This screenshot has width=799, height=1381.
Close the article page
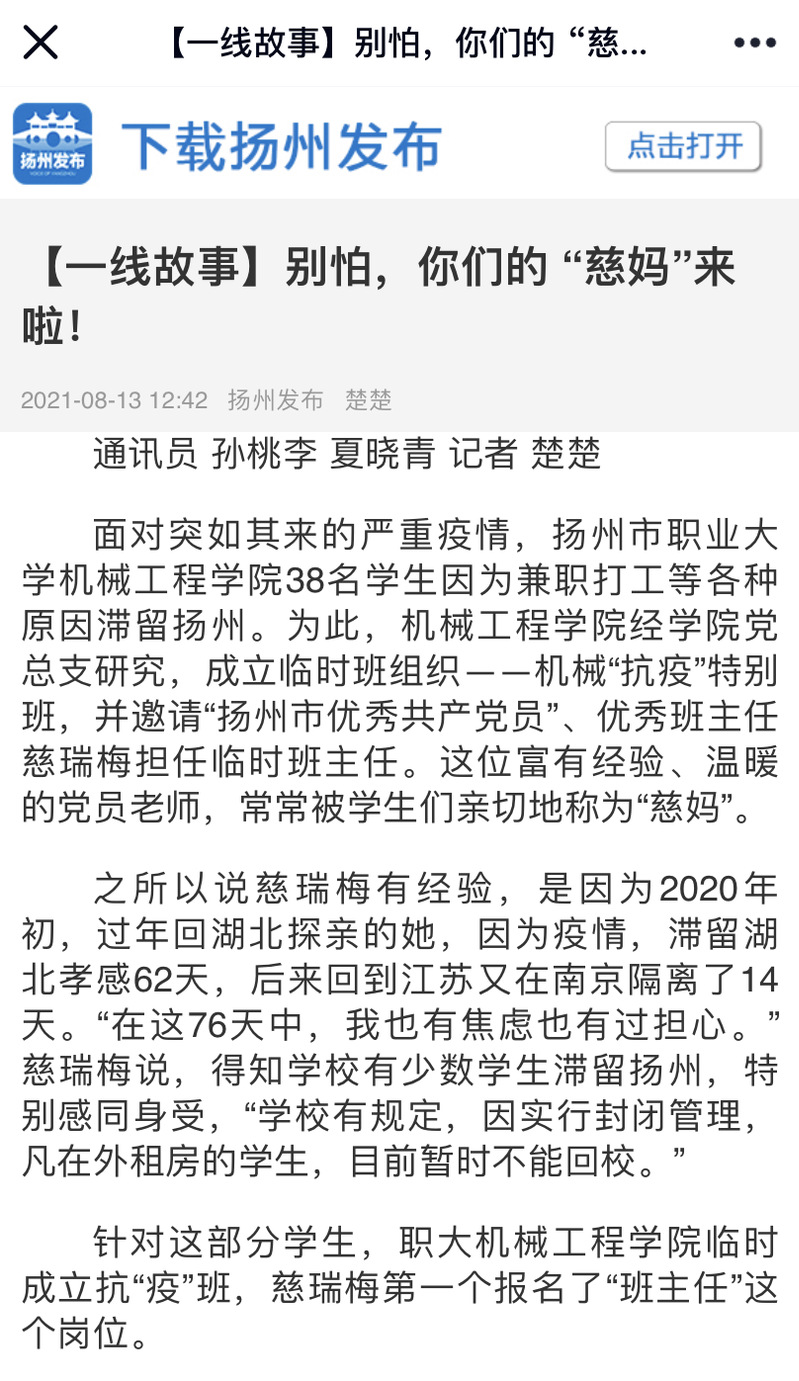tap(40, 43)
